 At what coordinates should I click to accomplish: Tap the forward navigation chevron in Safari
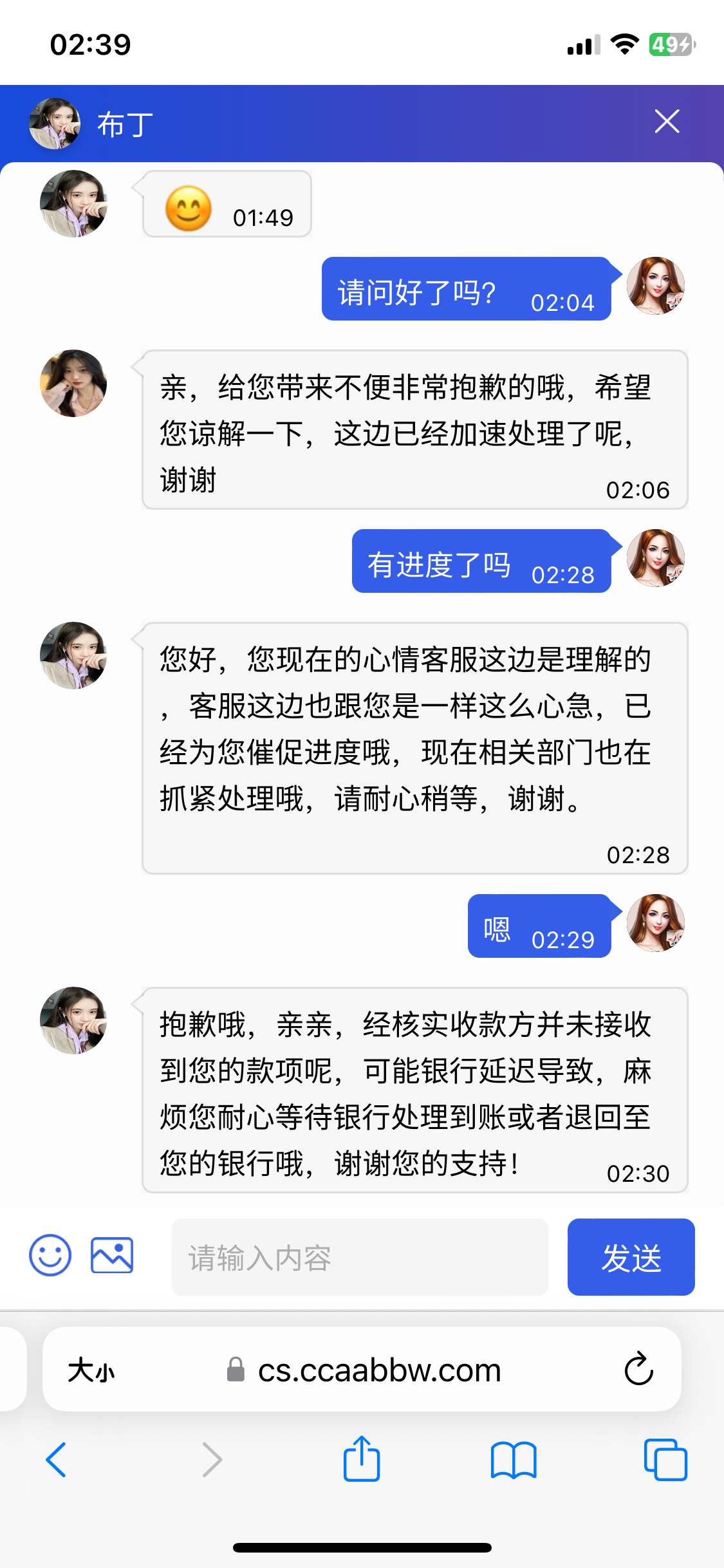pos(212,1460)
